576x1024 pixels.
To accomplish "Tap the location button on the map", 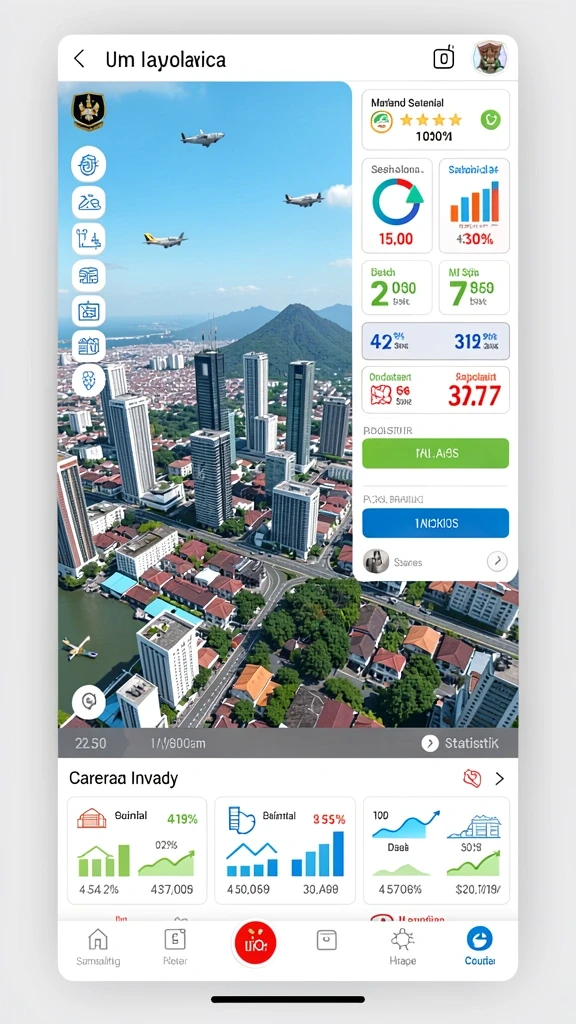I will tap(89, 702).
